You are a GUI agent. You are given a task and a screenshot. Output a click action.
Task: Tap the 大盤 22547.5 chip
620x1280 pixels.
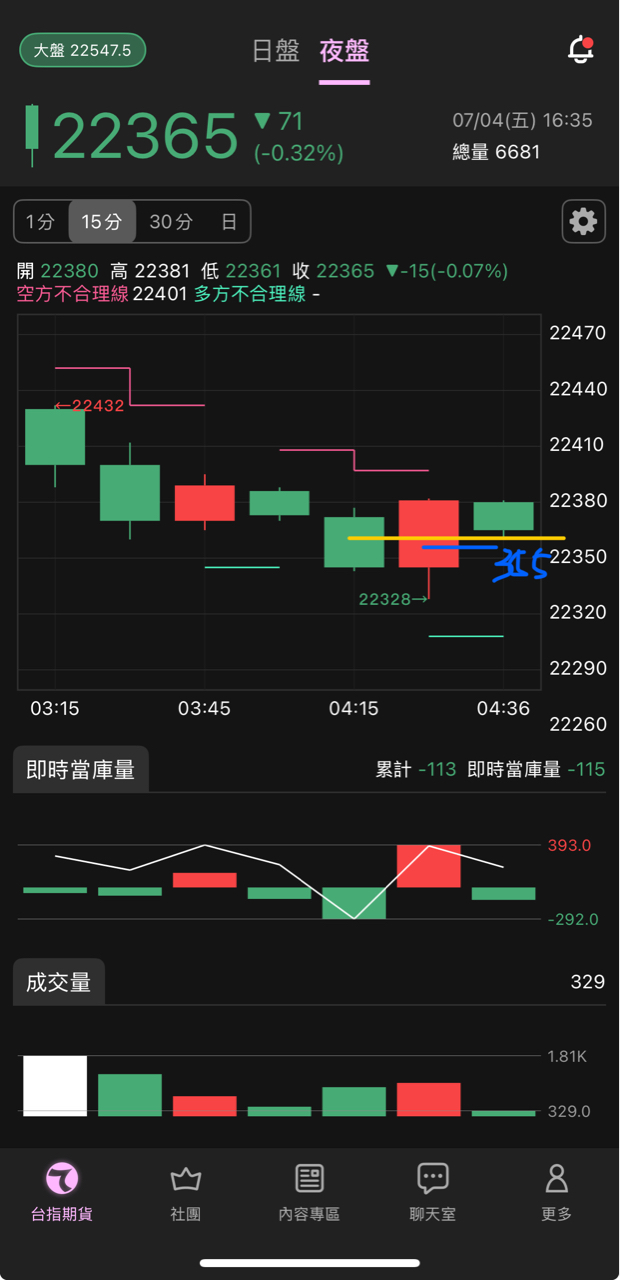point(83,50)
